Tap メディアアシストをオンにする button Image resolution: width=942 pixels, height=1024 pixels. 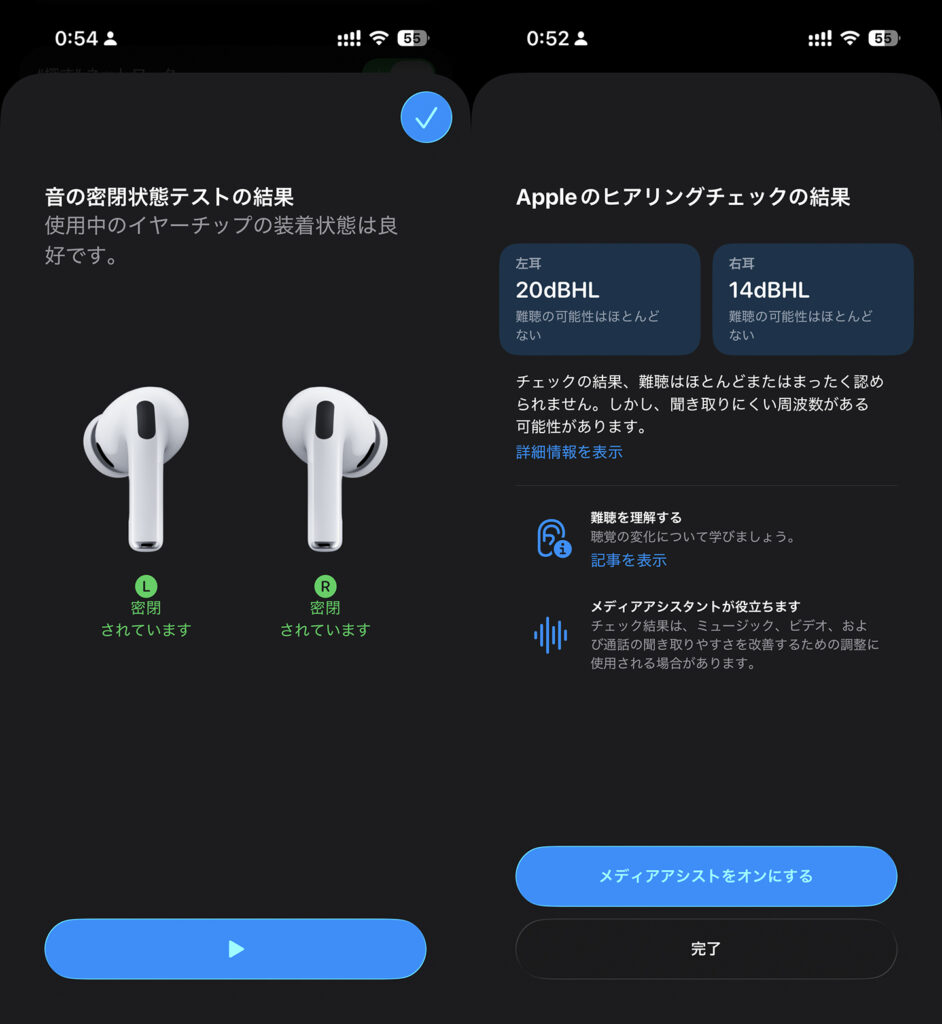[706, 876]
